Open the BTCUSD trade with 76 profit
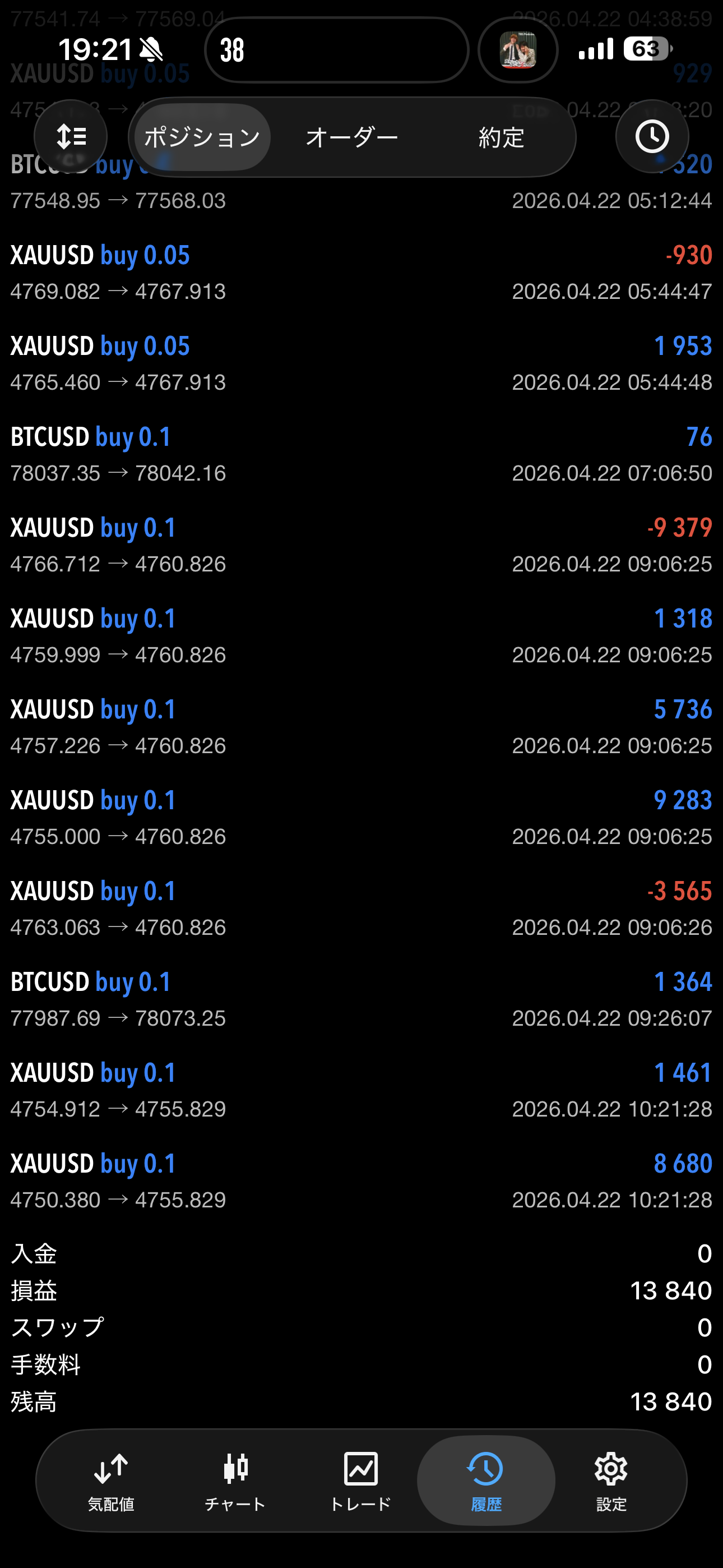 click(361, 454)
